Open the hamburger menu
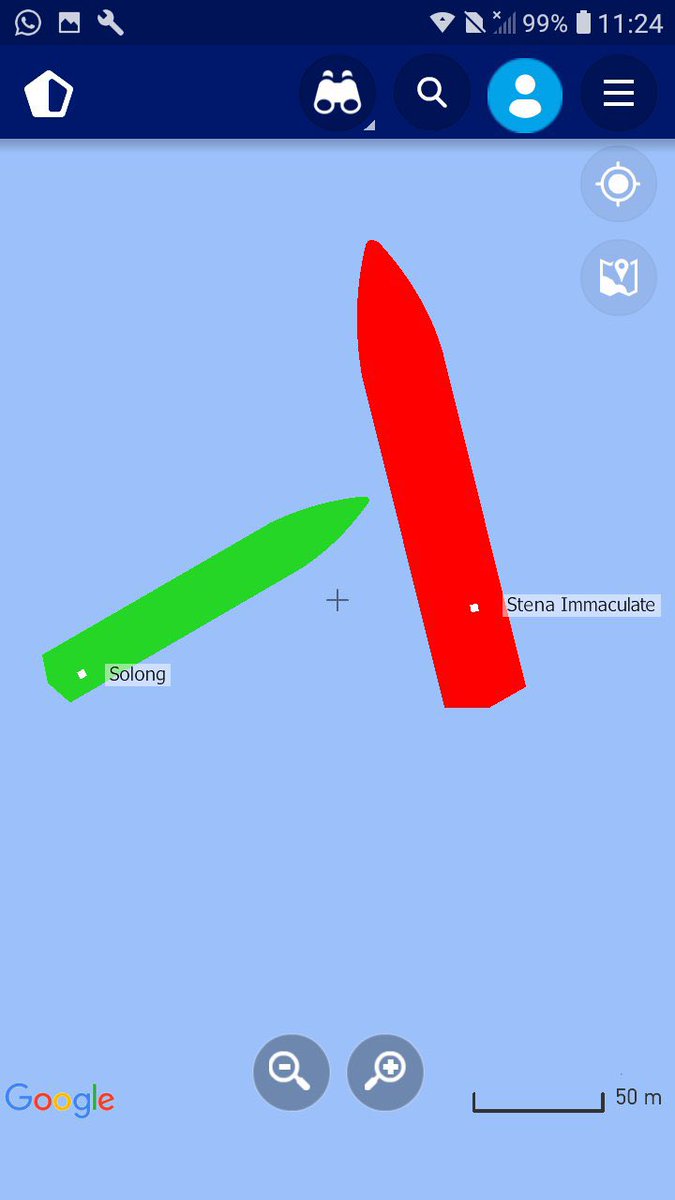The width and height of the screenshot is (675, 1200). pos(618,95)
